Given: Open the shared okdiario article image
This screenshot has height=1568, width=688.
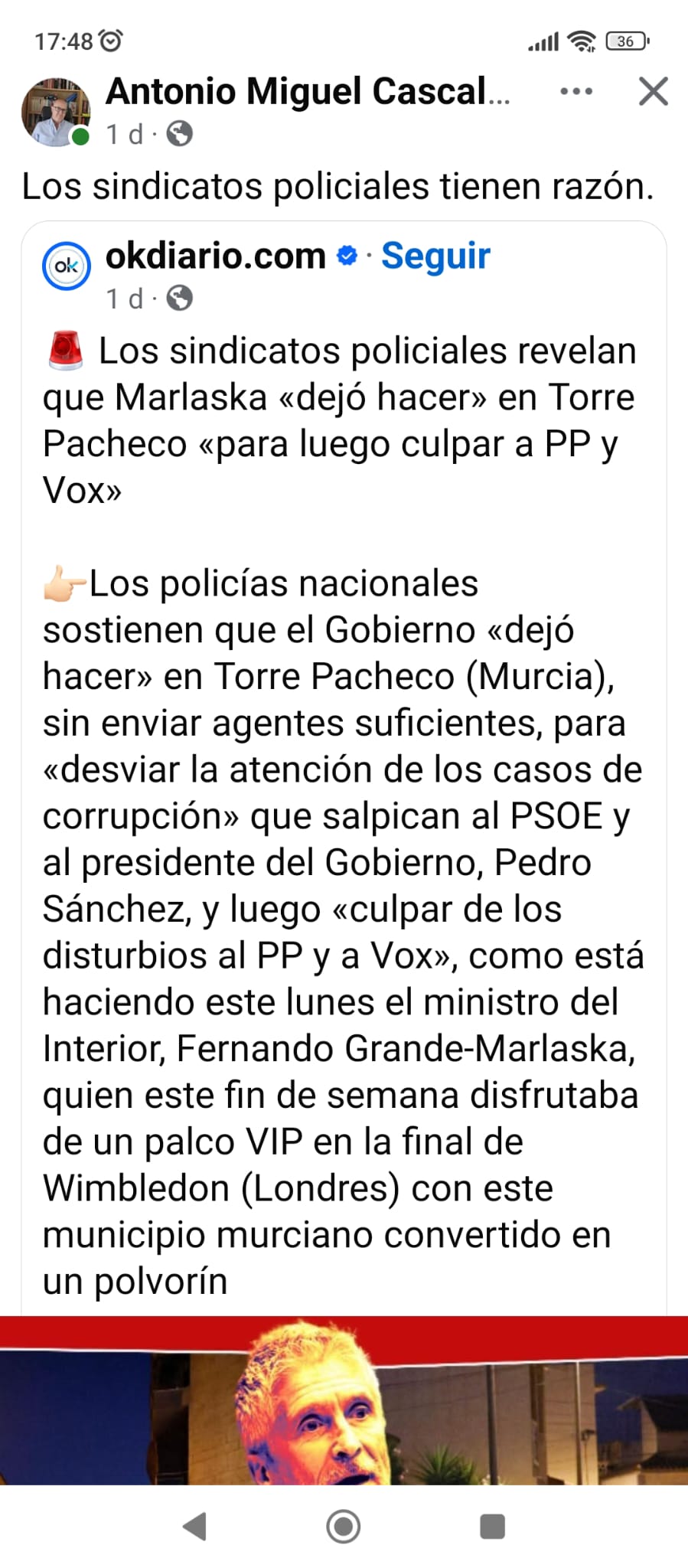Looking at the screenshot, I should click(x=344, y=1400).
